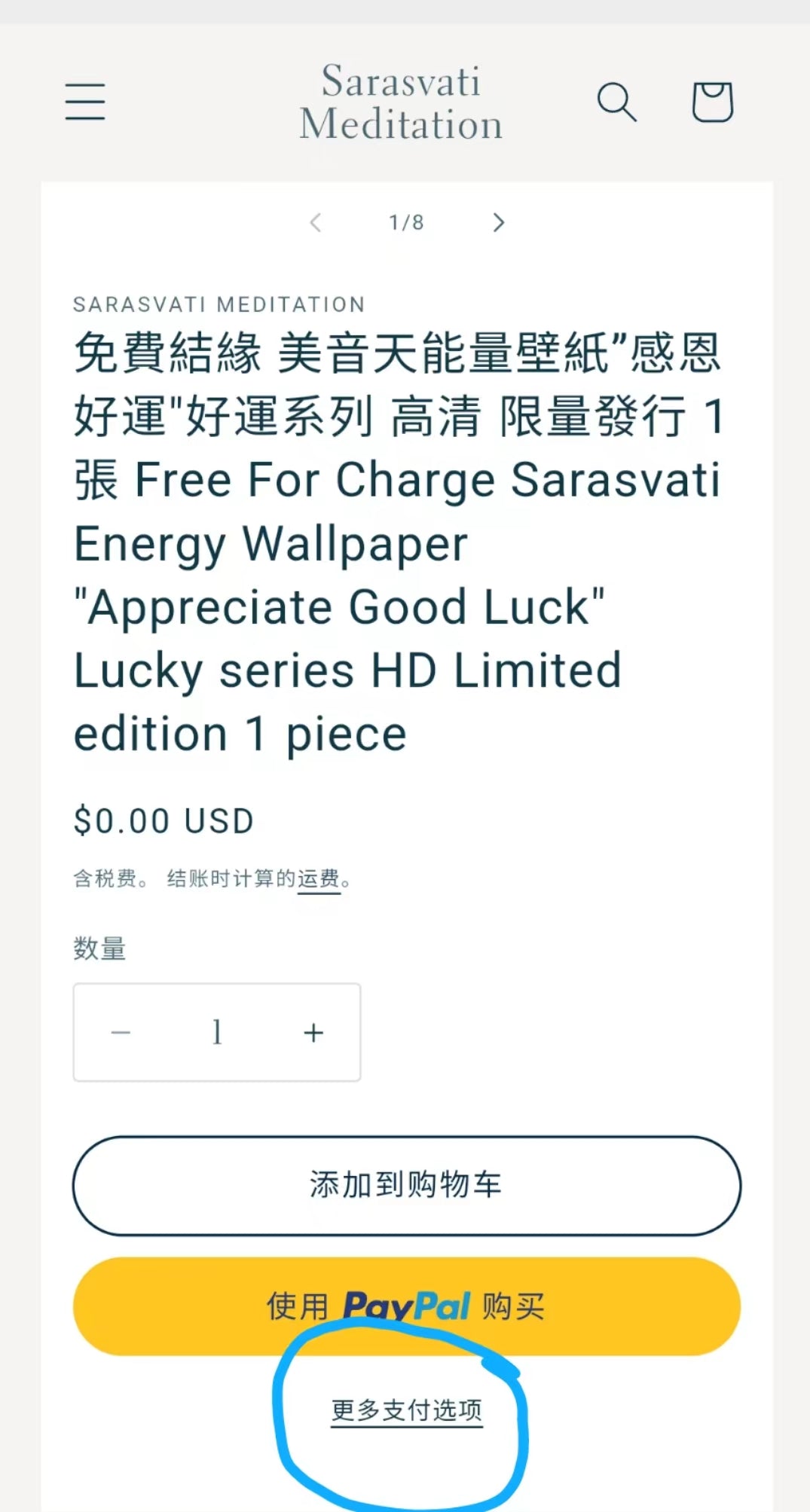Show the next product image
Image resolution: width=810 pixels, height=1512 pixels.
(x=498, y=222)
